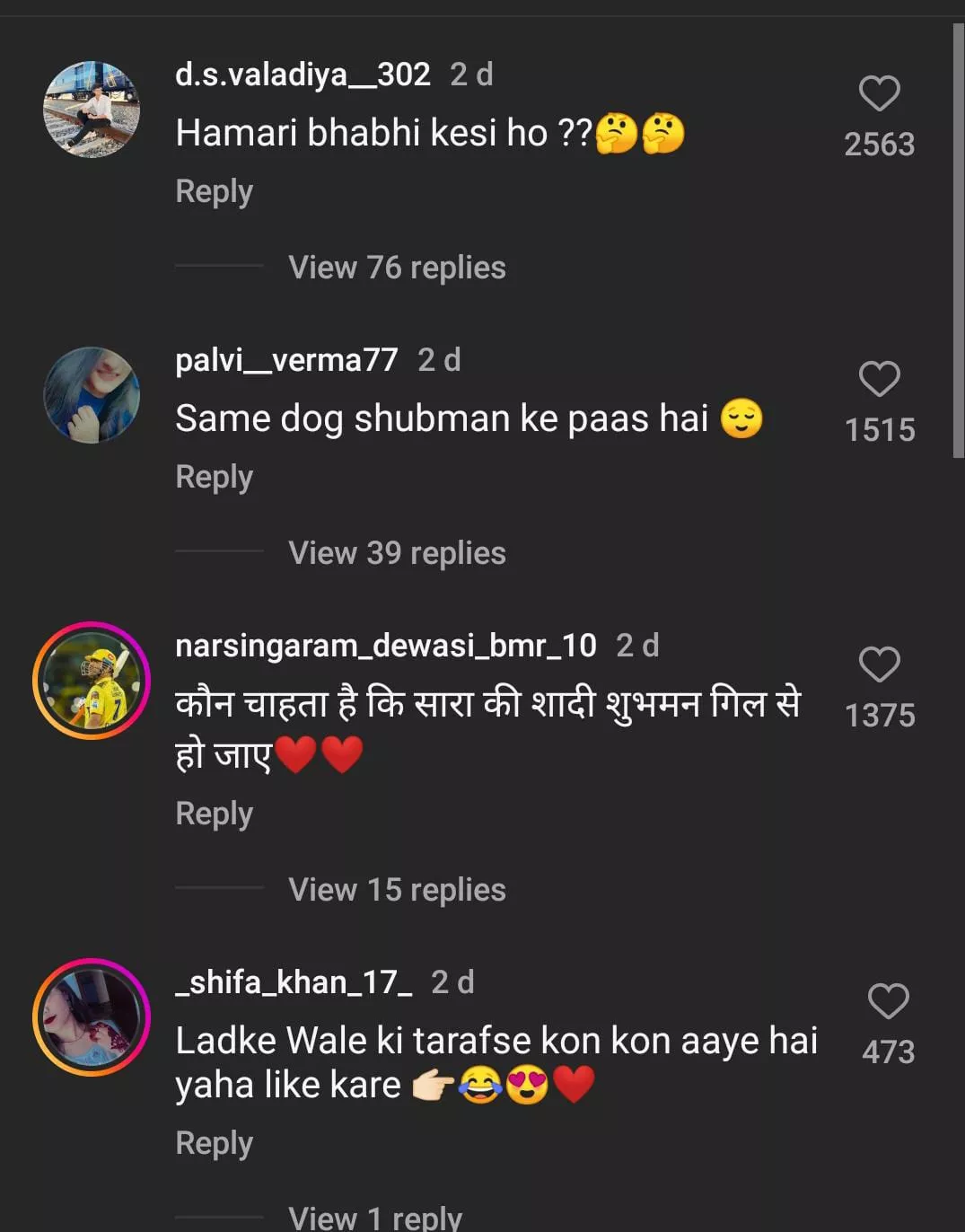Like palvi__verma77's comment
This screenshot has height=1232, width=965.
pyautogui.click(x=879, y=379)
